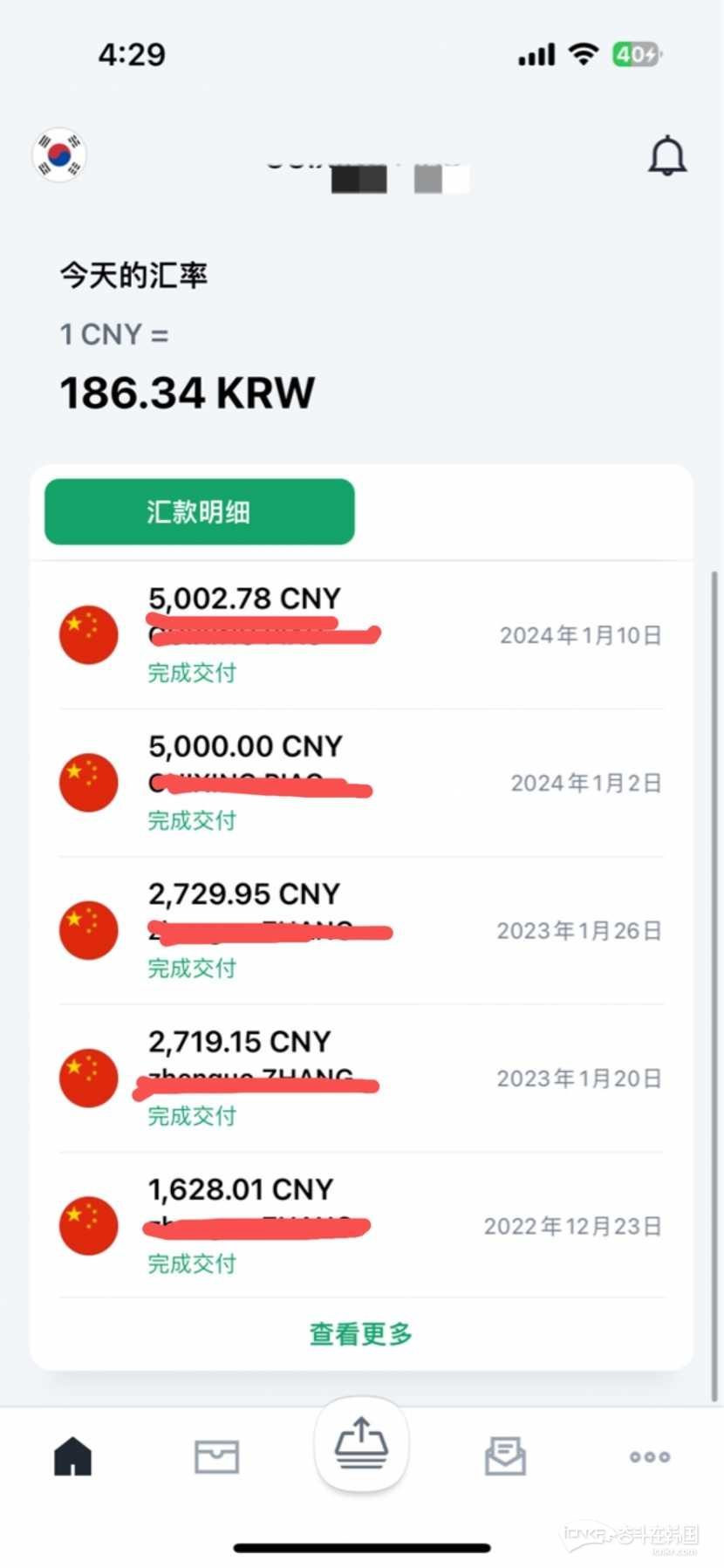This screenshot has width=724, height=1568.
Task: Start a new remittance with the center send button
Action: [x=361, y=1445]
